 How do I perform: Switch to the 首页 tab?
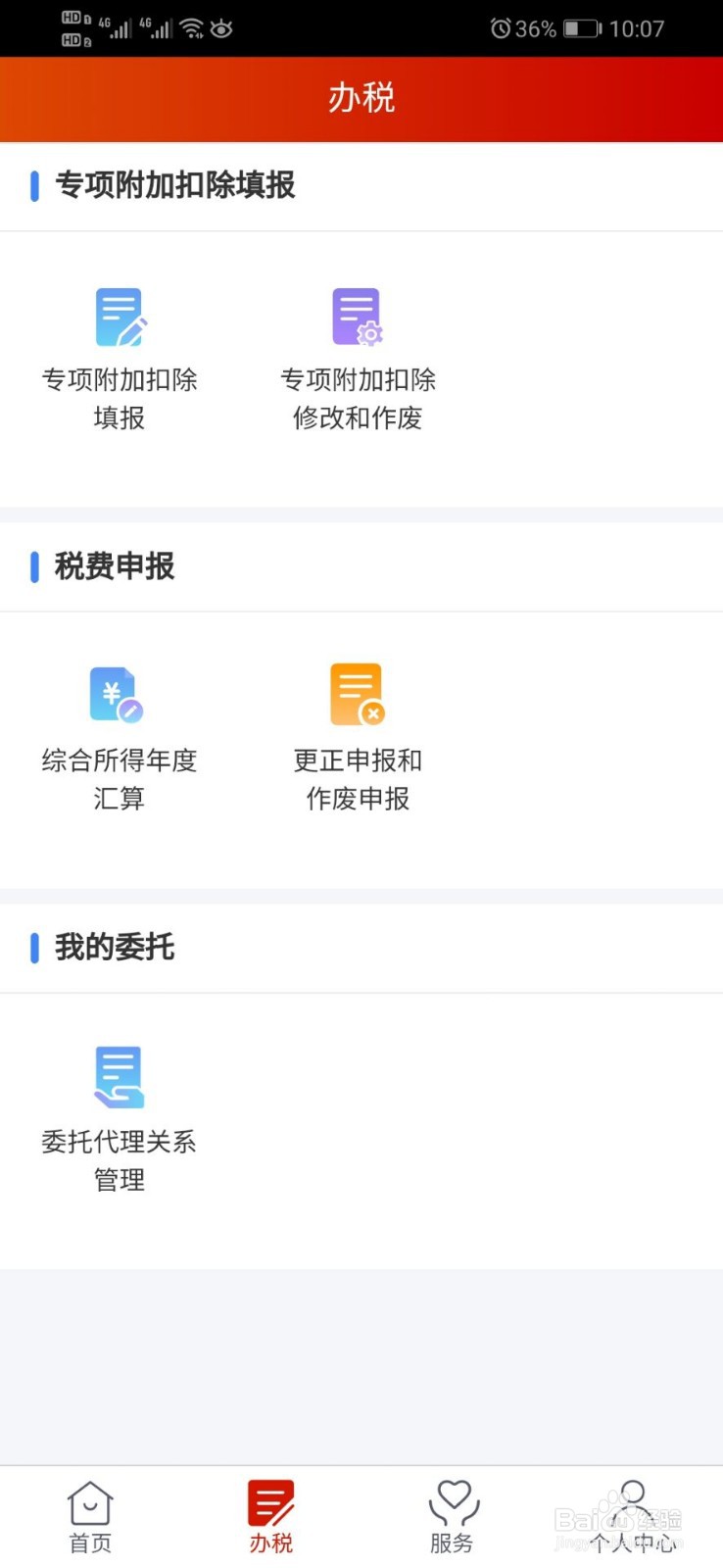click(89, 1514)
